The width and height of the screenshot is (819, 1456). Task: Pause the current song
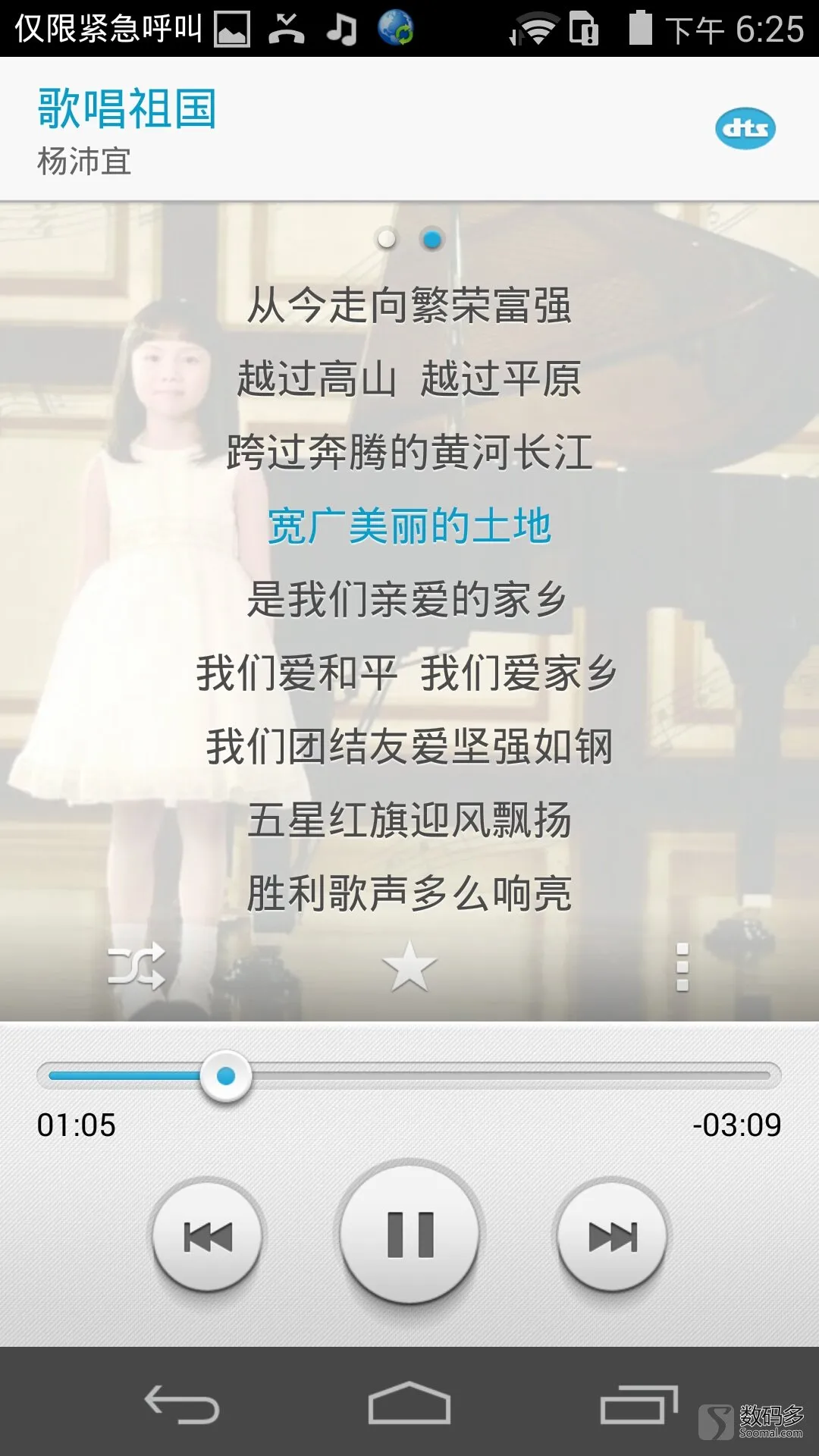[409, 1234]
